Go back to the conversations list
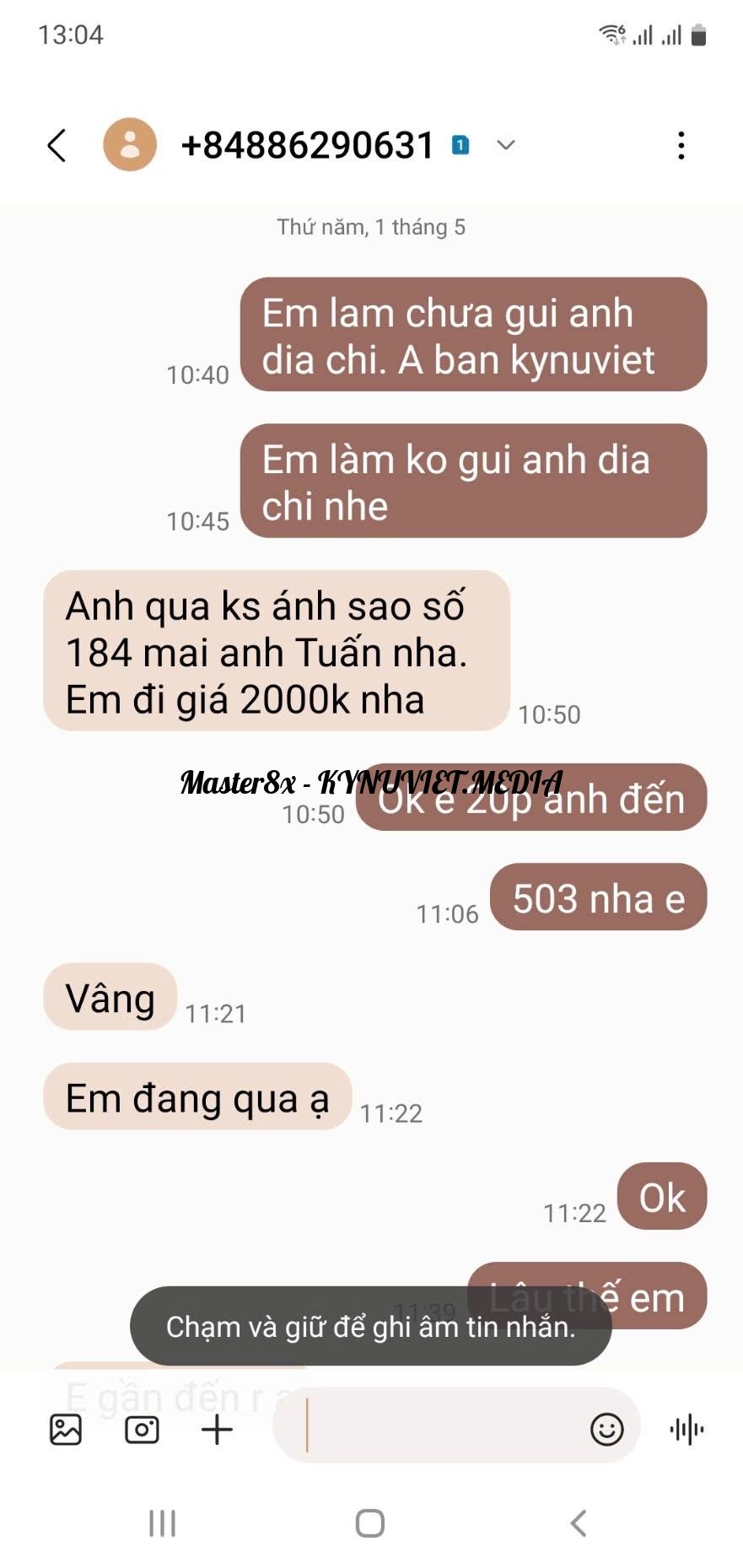The width and height of the screenshot is (743, 1568). coord(57,145)
